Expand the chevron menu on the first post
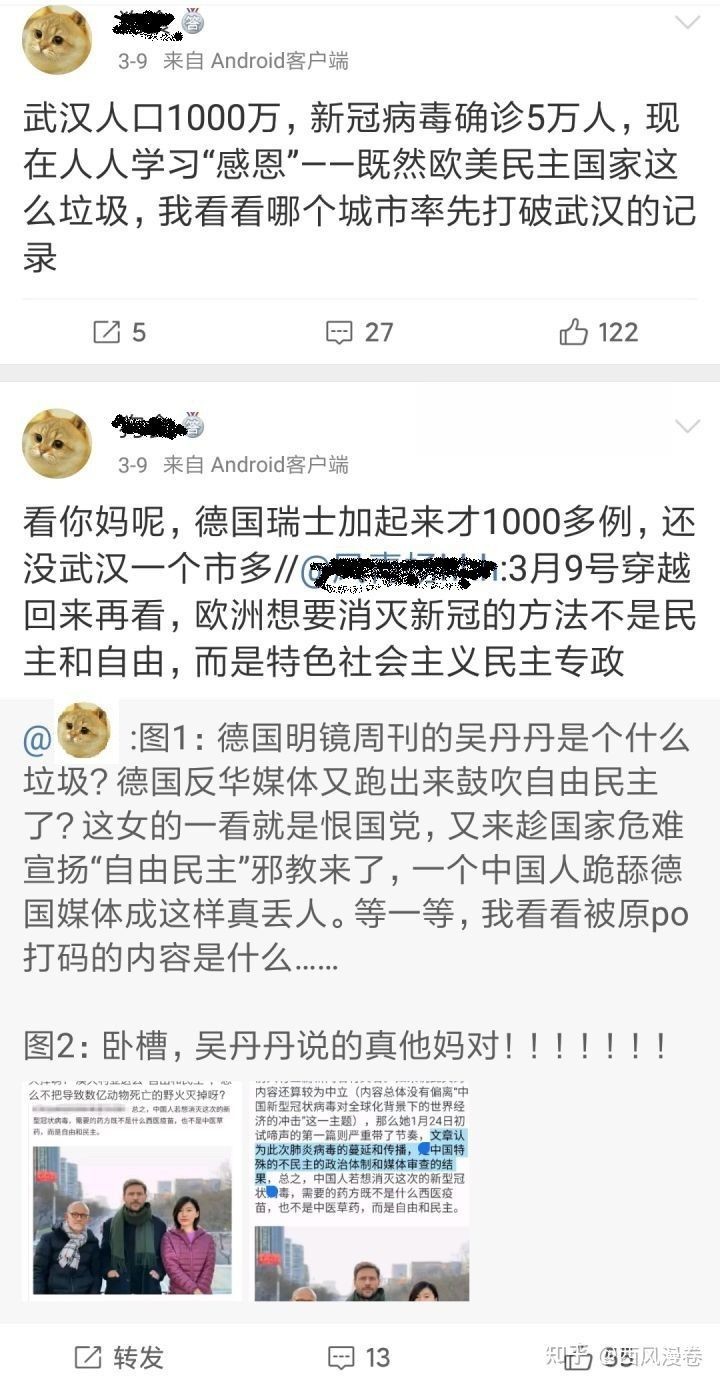 688,23
